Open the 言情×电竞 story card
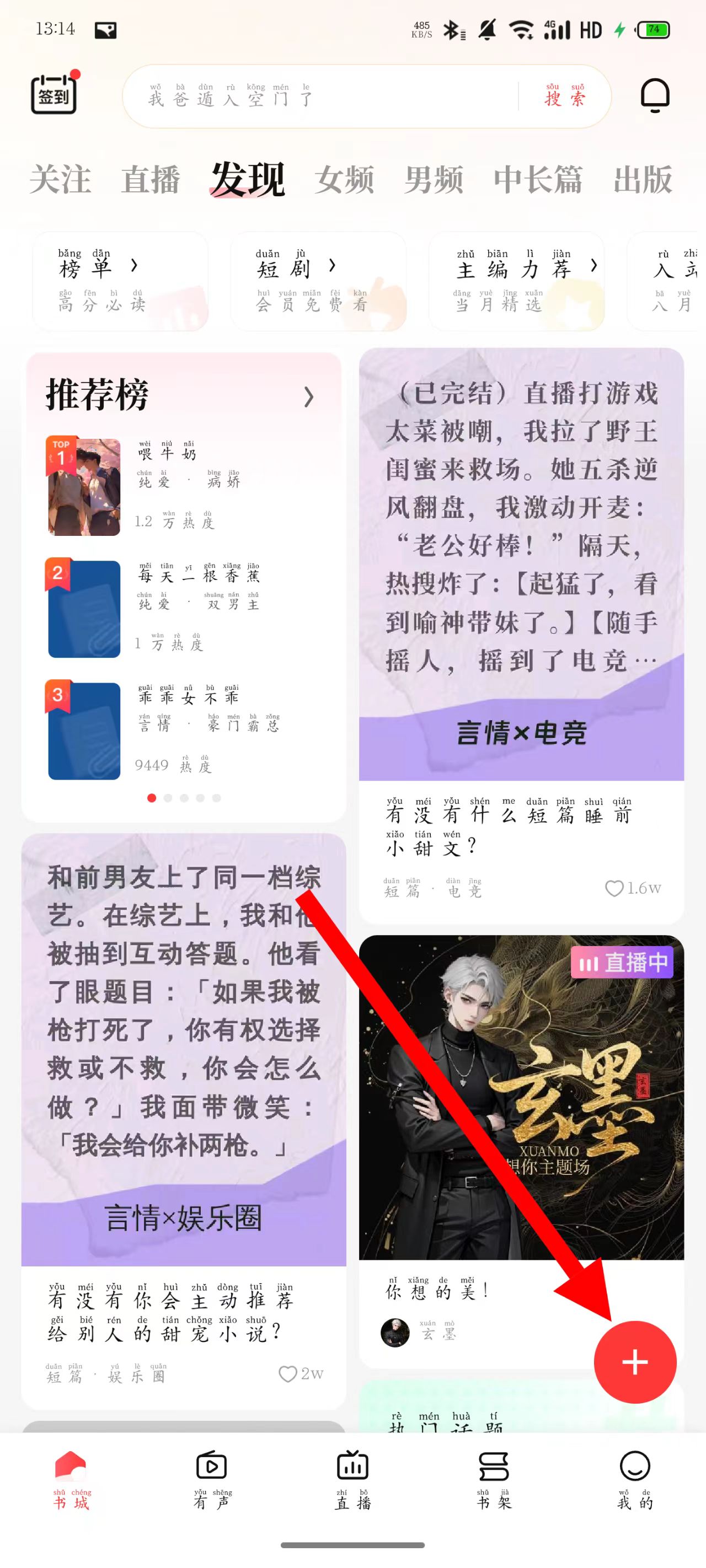The width and height of the screenshot is (706, 1568). [521, 563]
